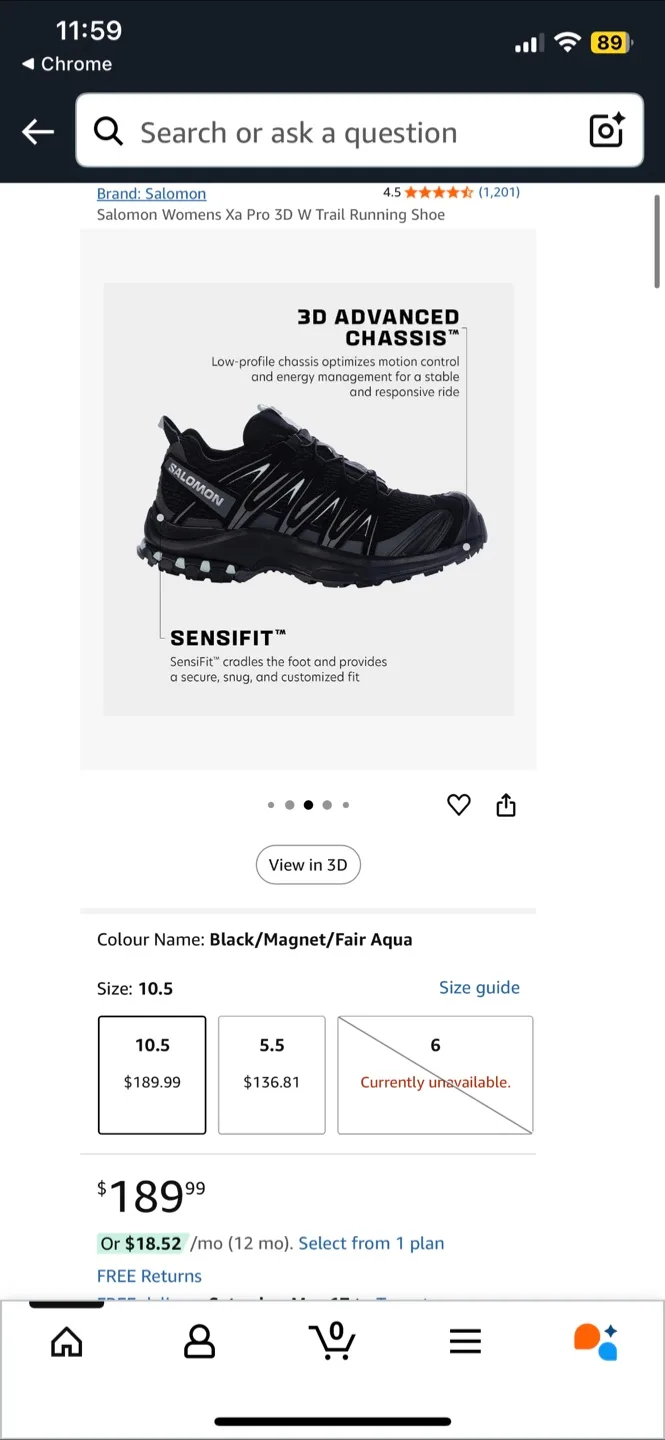Open Select from 1 plan link
The width and height of the screenshot is (665, 1440).
(371, 1244)
